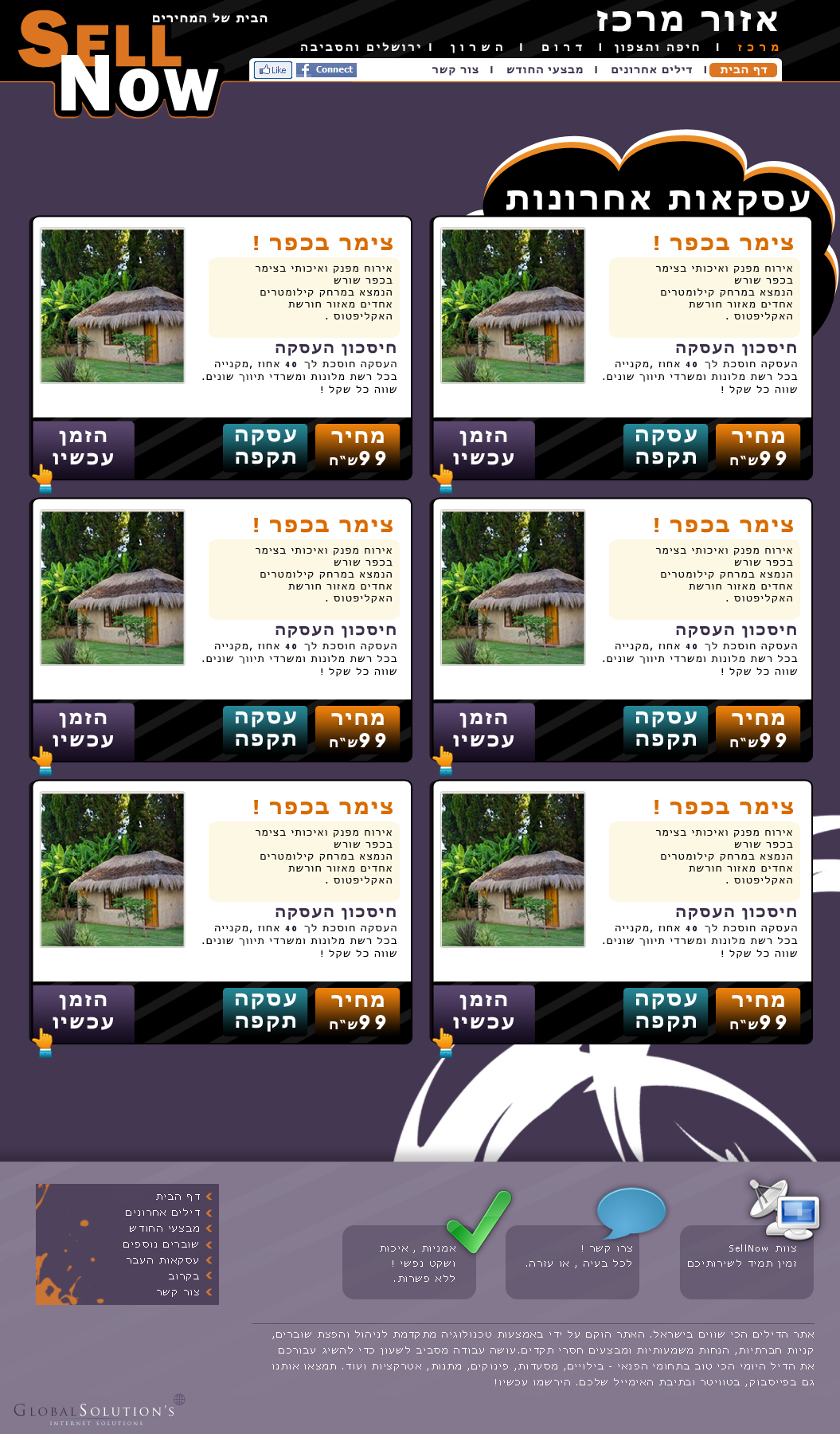Select the מרכז region in the top menu
Image resolution: width=840 pixels, height=1434 pixels.
758,48
